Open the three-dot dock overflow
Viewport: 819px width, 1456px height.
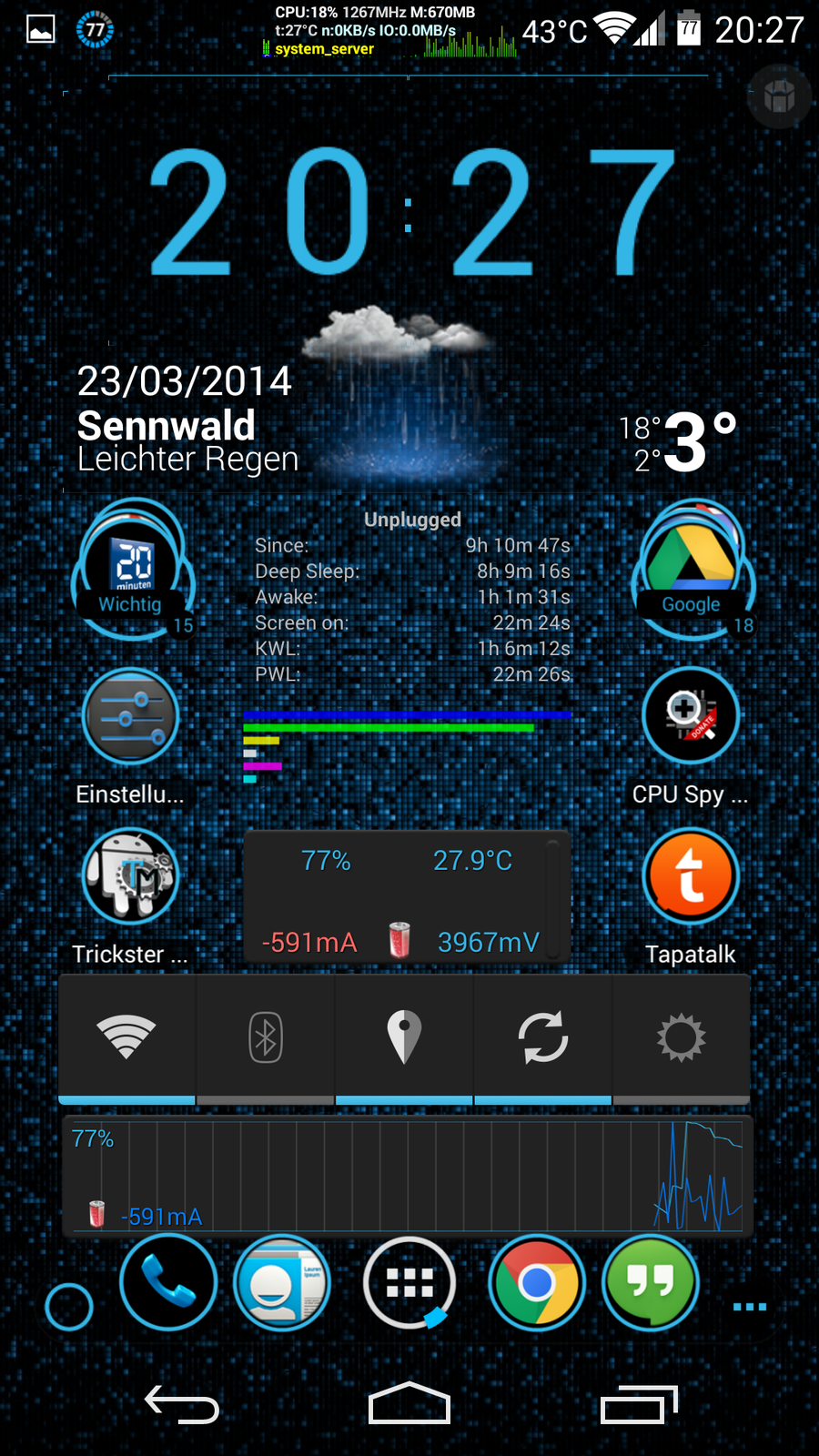coord(750,1307)
